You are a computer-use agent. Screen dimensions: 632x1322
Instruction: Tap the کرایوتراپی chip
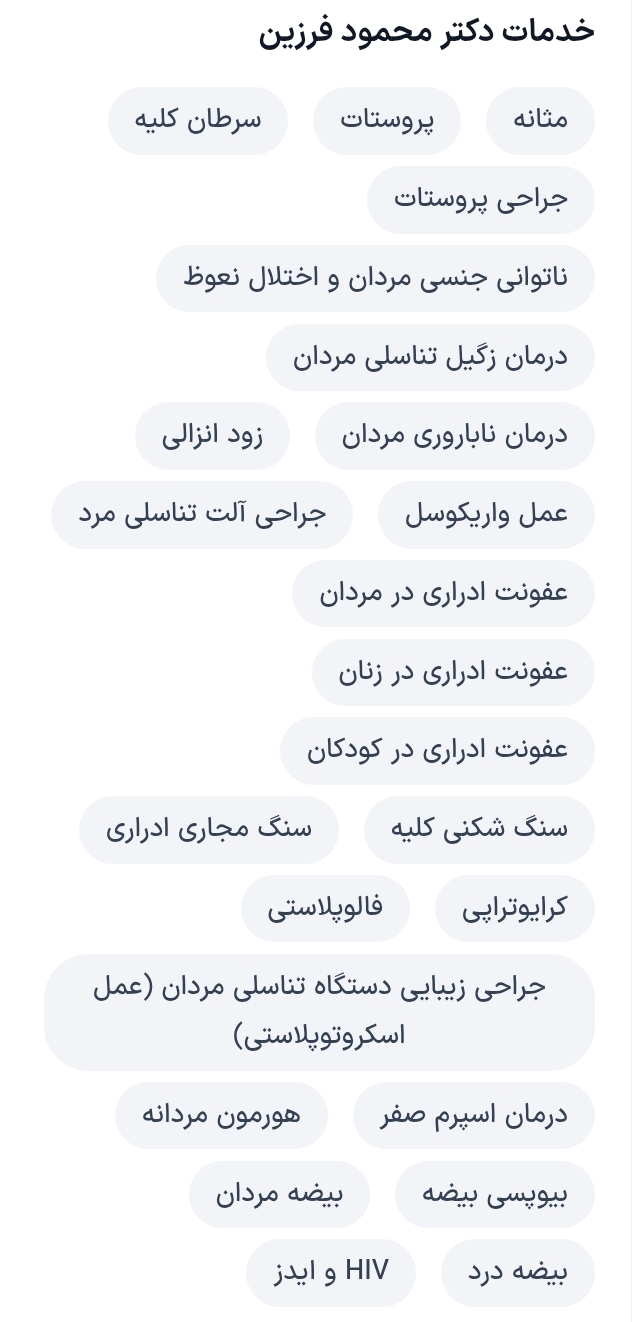(x=514, y=909)
